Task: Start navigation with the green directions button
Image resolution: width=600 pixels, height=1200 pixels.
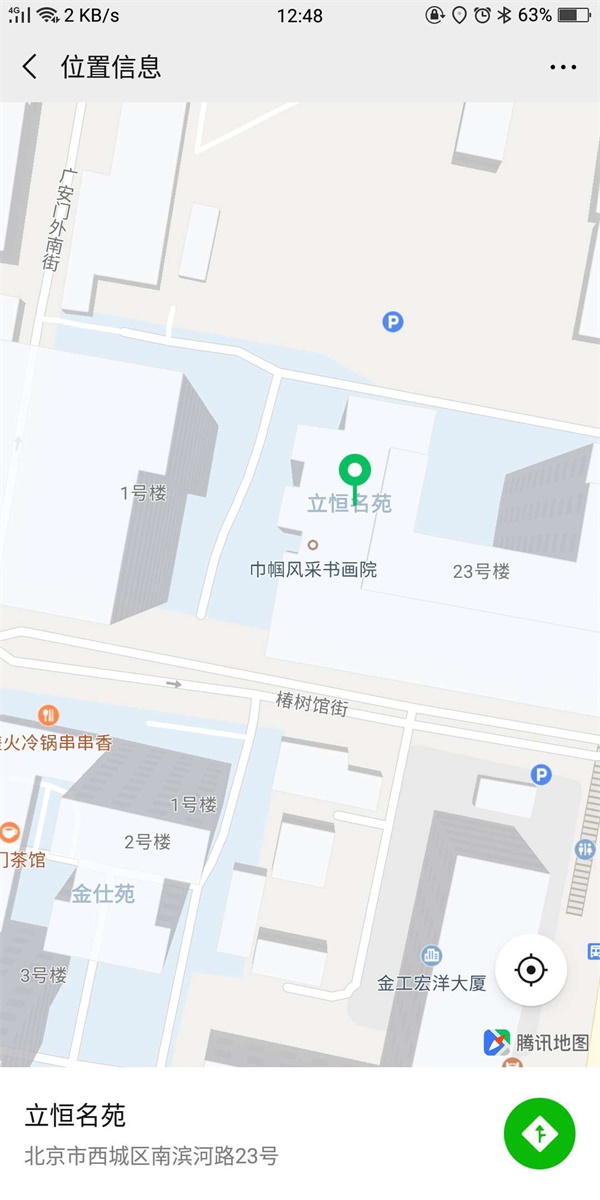Action: pyautogui.click(x=540, y=1133)
